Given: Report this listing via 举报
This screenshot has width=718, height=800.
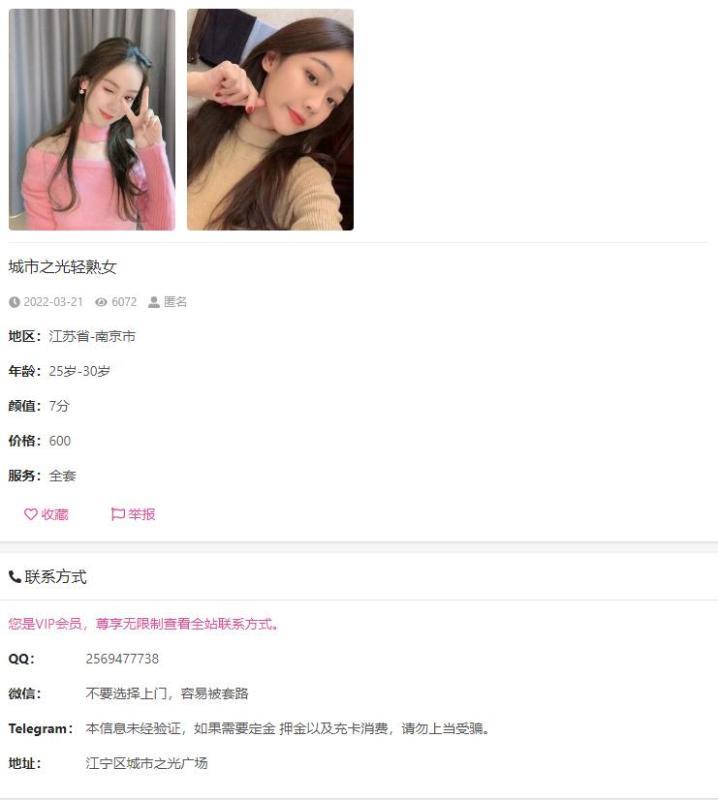Looking at the screenshot, I should pyautogui.click(x=133, y=514).
